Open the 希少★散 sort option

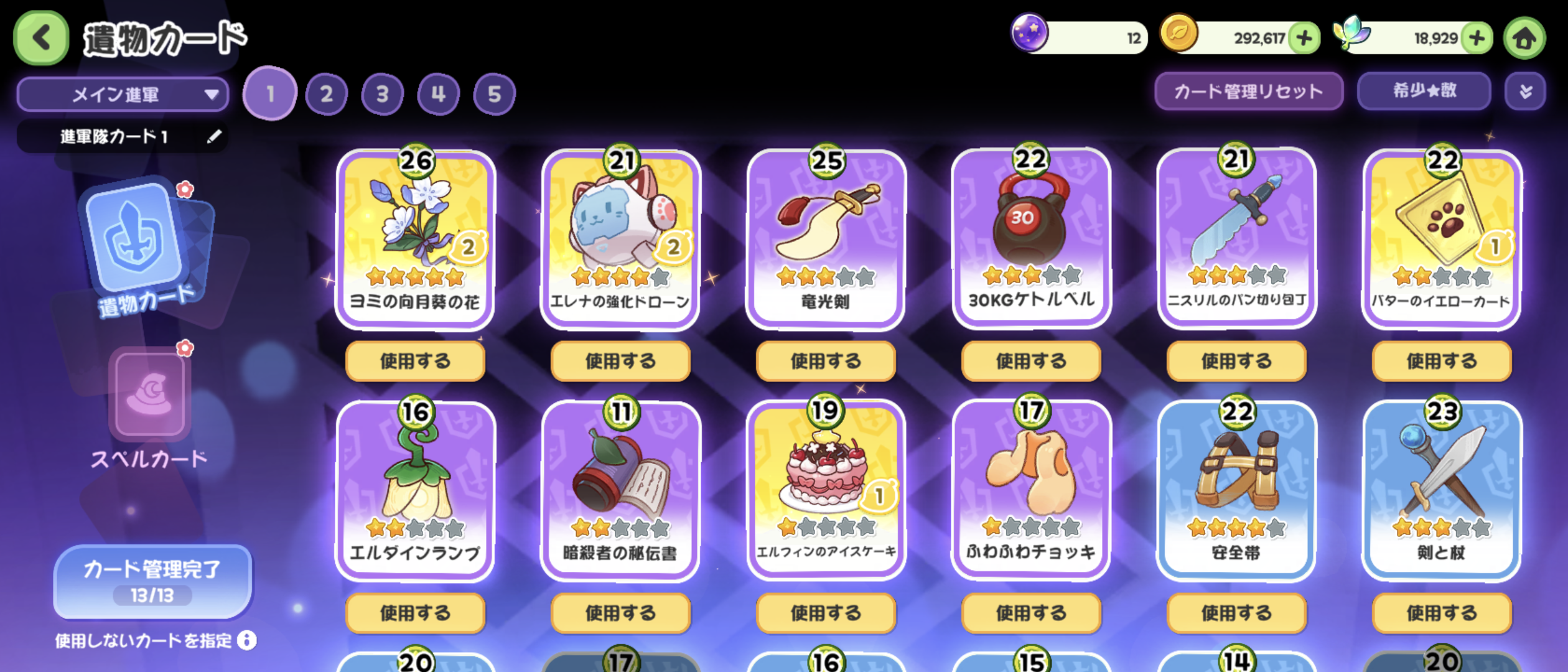pyautogui.click(x=1424, y=91)
